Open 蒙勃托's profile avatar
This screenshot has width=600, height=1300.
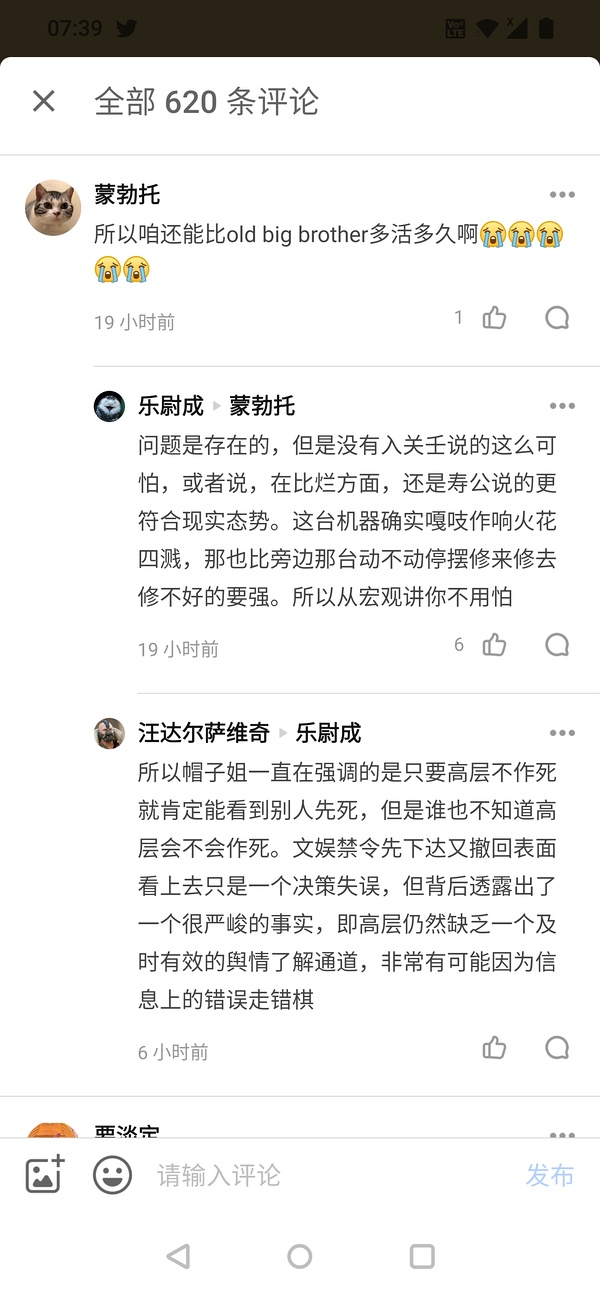(52, 208)
